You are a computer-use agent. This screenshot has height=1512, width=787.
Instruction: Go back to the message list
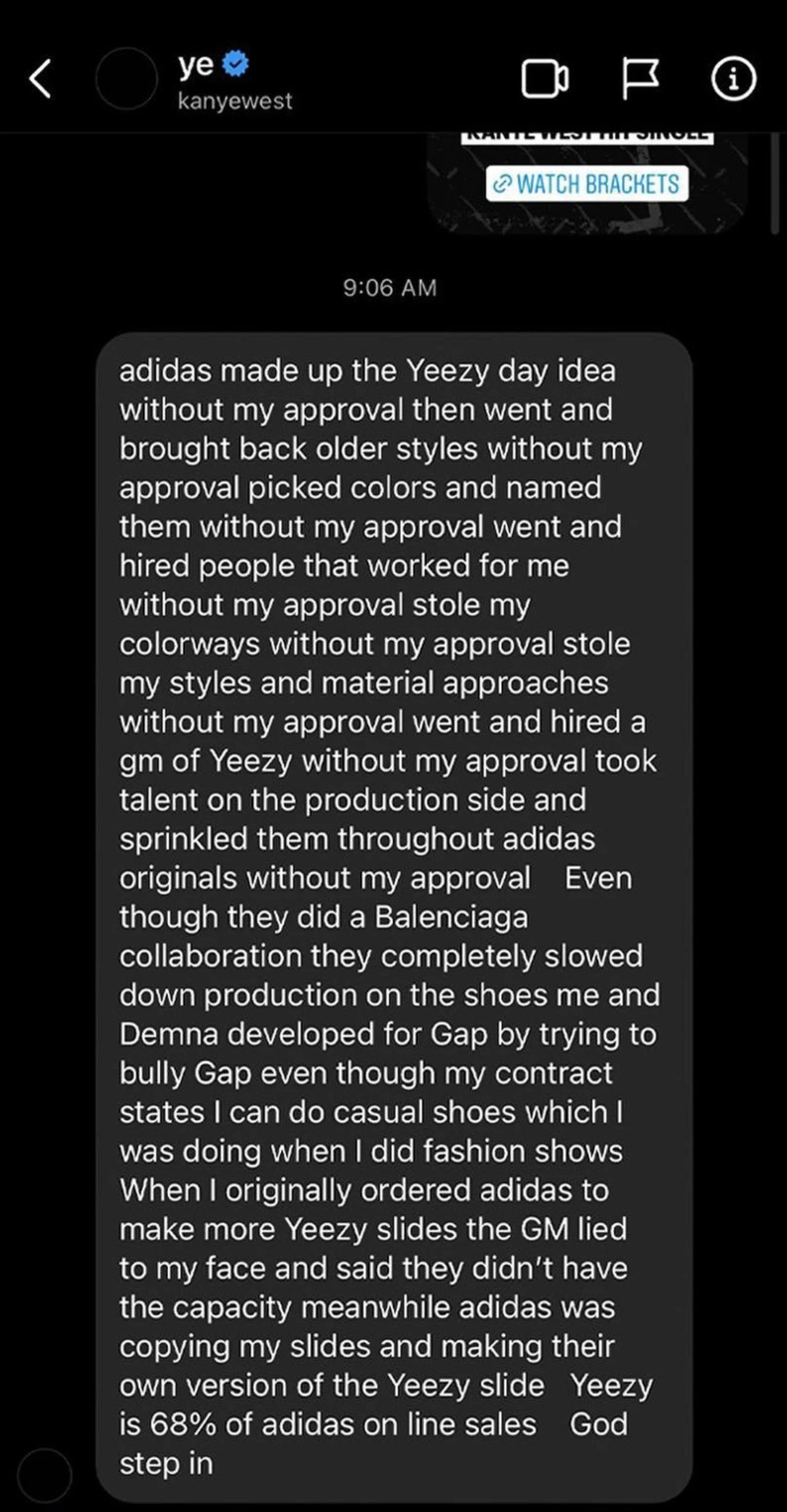point(40,79)
